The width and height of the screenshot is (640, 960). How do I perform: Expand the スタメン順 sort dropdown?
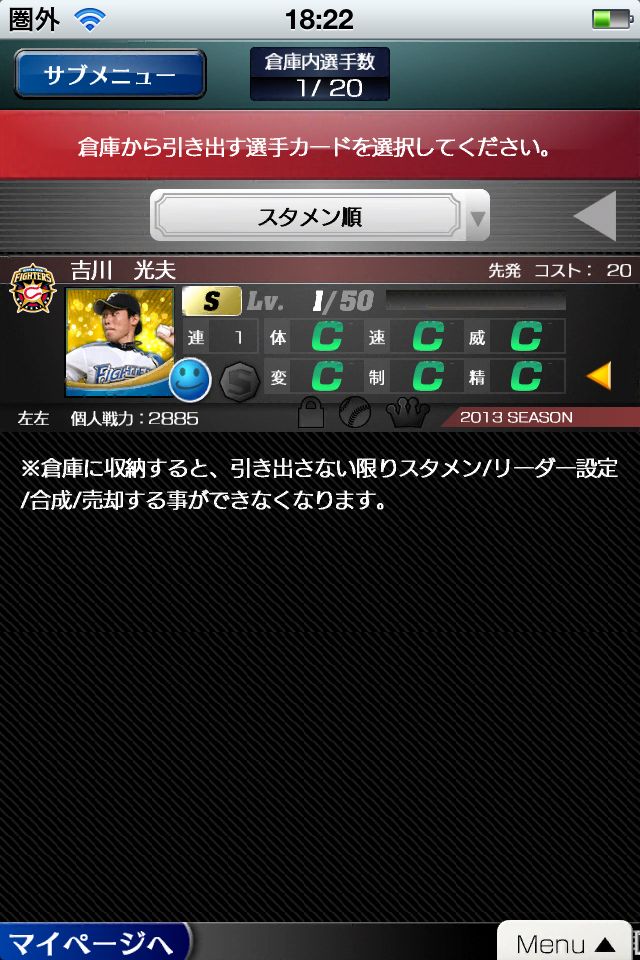pyautogui.click(x=319, y=216)
